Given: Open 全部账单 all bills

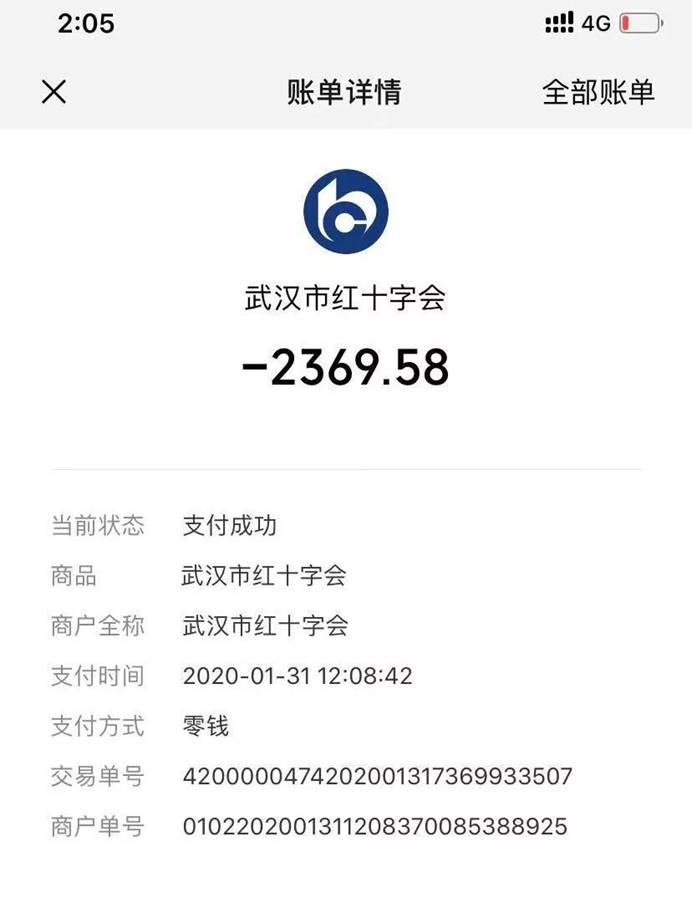Looking at the screenshot, I should pos(598,92).
